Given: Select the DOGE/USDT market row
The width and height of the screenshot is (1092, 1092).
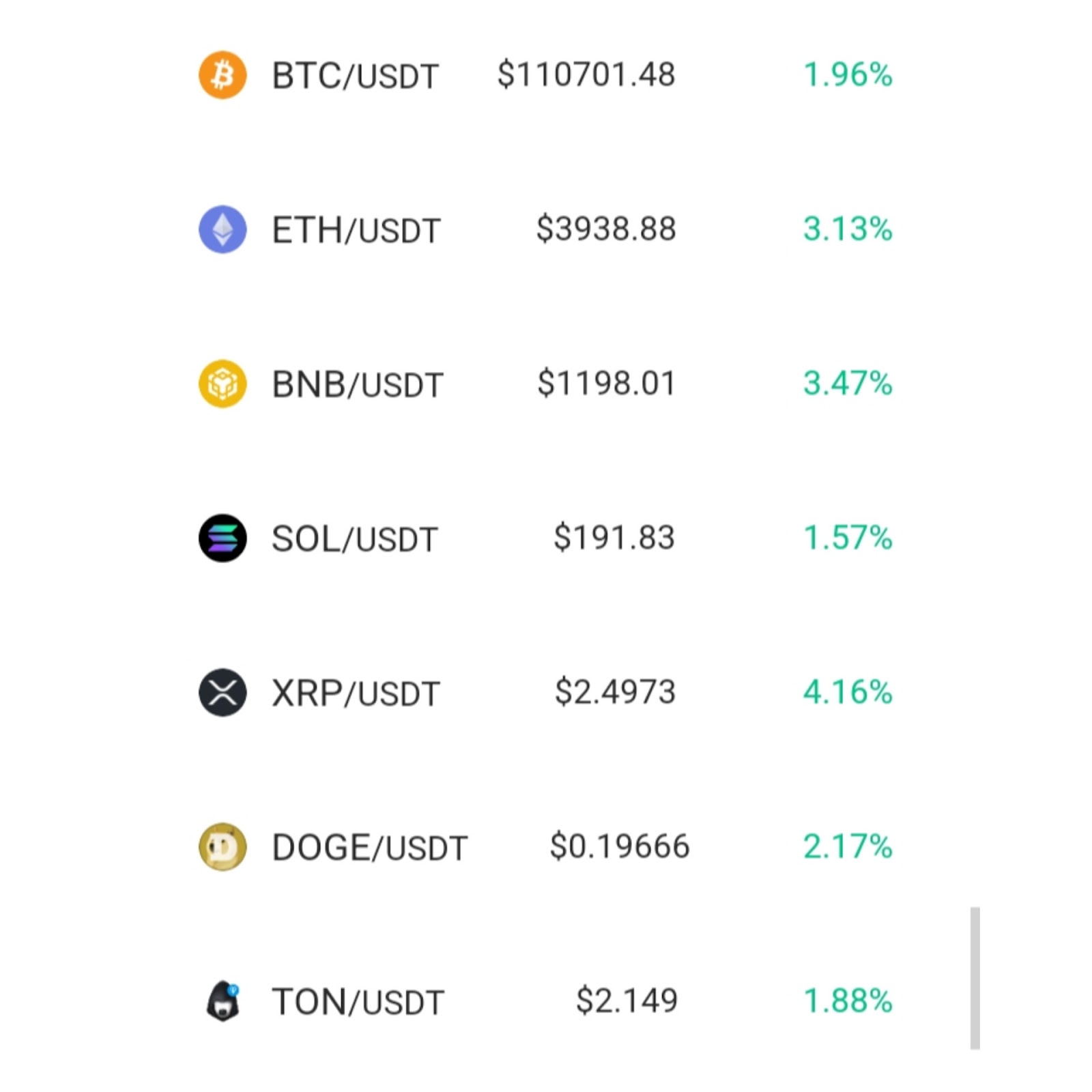Looking at the screenshot, I should click(369, 848).
